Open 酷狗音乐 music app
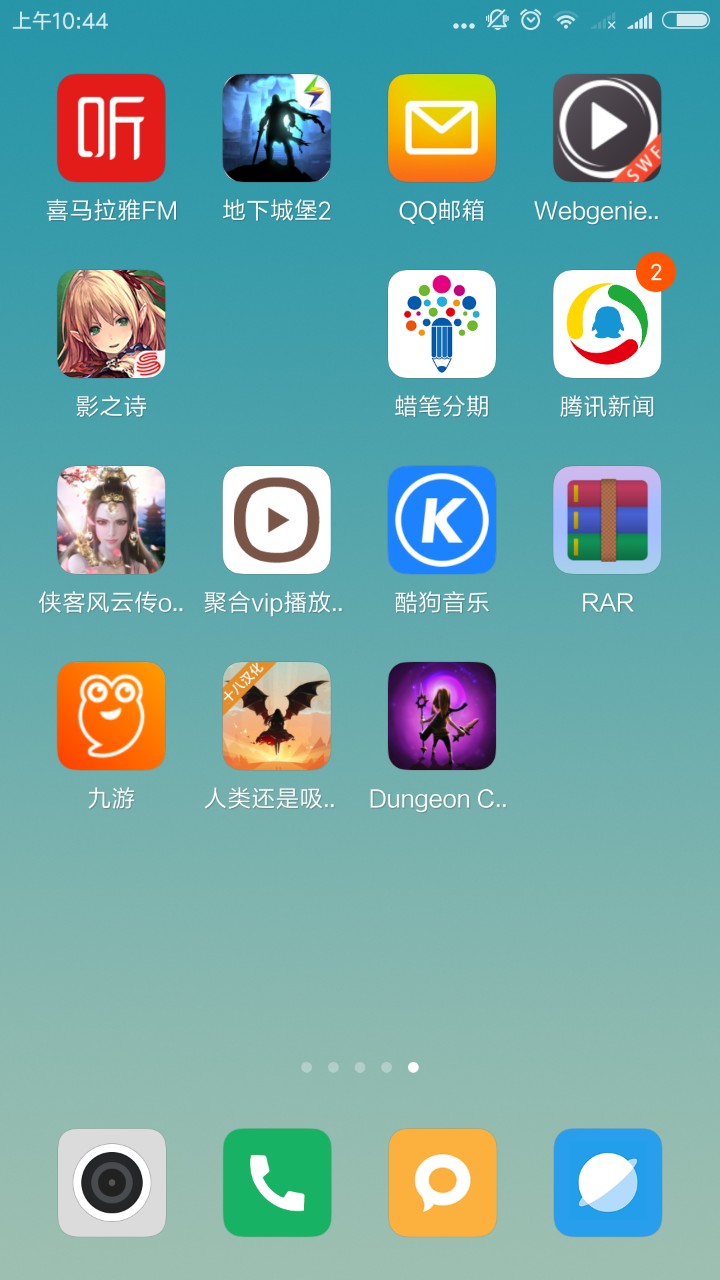 (441, 520)
